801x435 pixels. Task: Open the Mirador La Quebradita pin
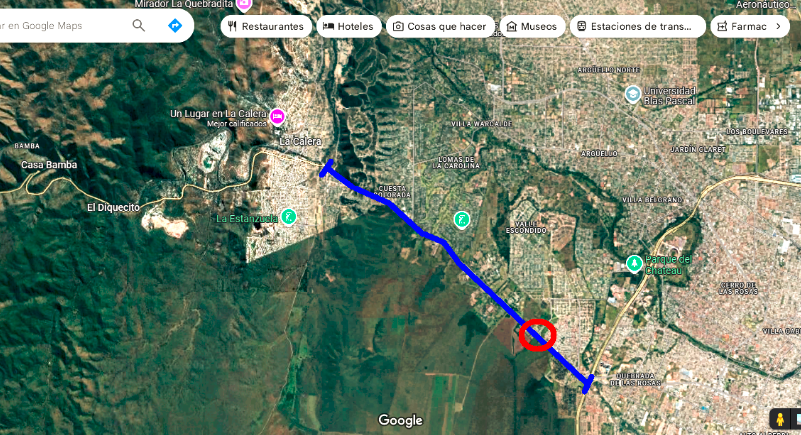(x=243, y=5)
